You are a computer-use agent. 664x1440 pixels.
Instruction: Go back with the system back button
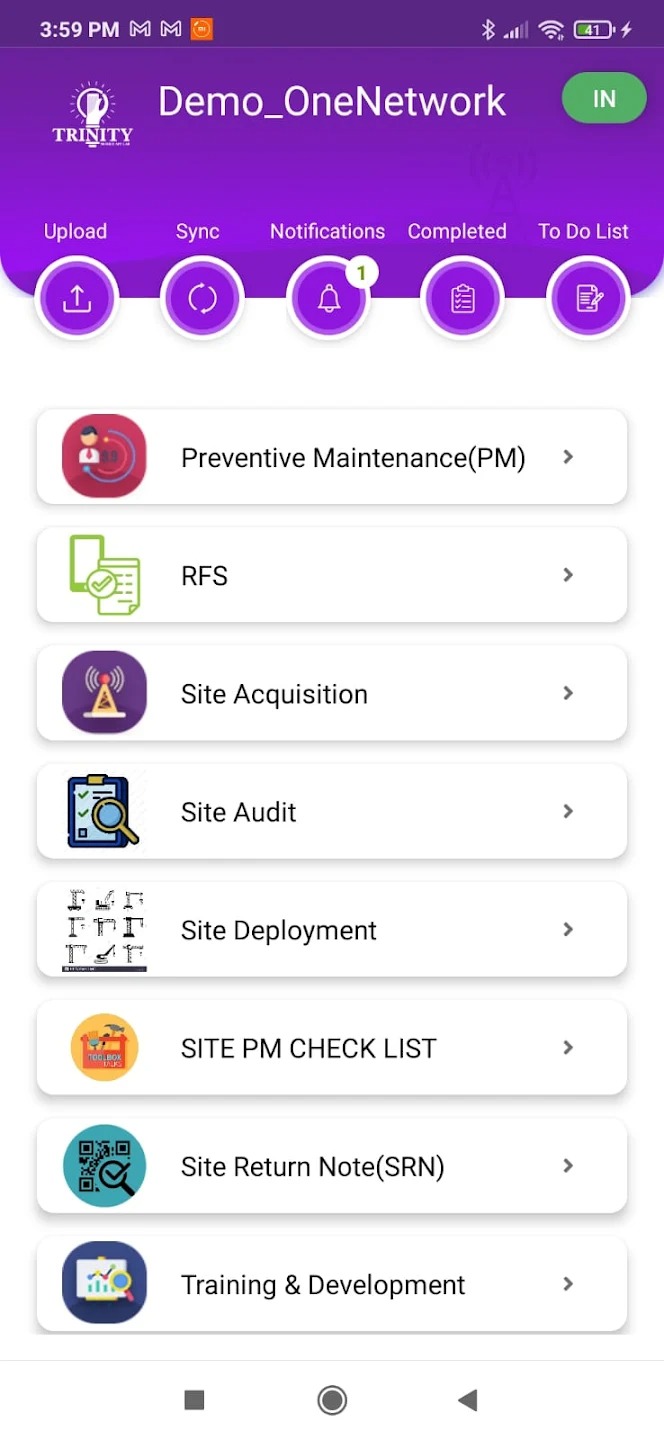click(x=467, y=1401)
